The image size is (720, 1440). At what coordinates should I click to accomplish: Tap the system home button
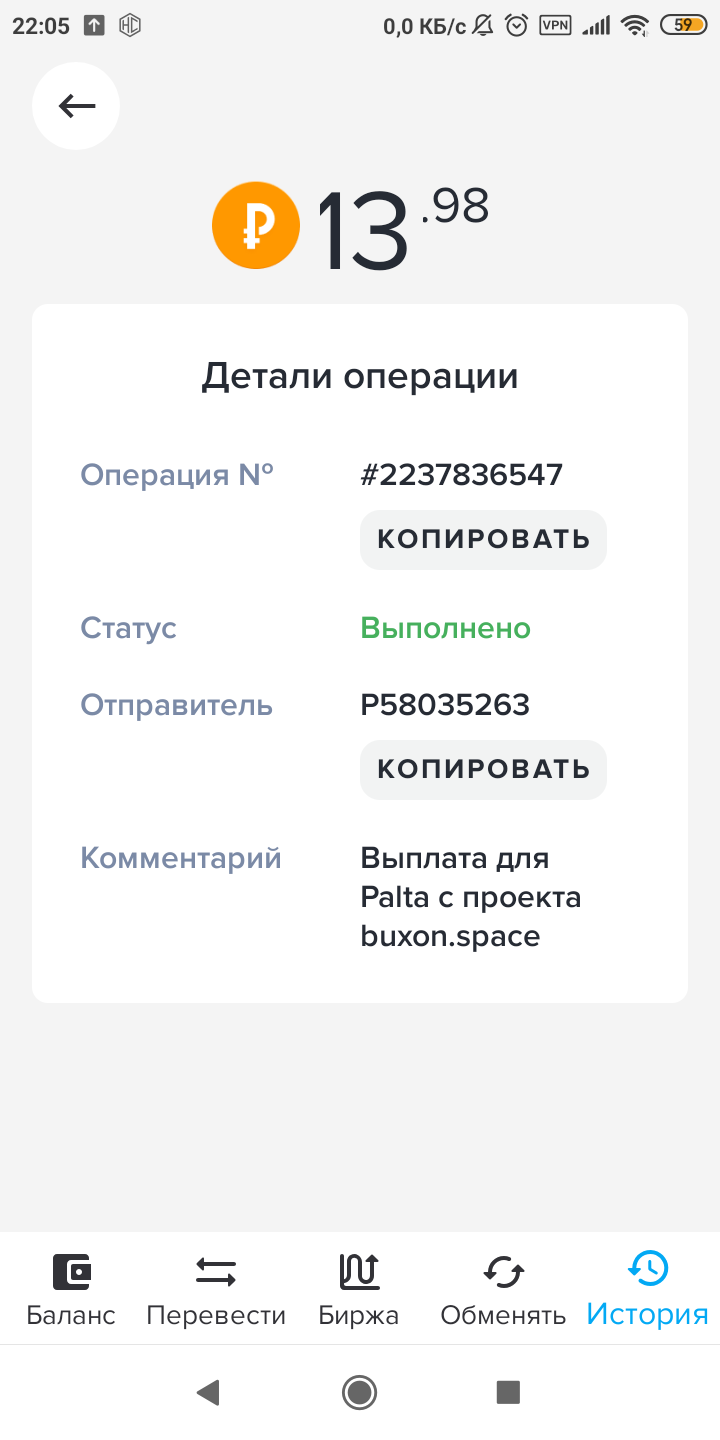coord(359,1392)
